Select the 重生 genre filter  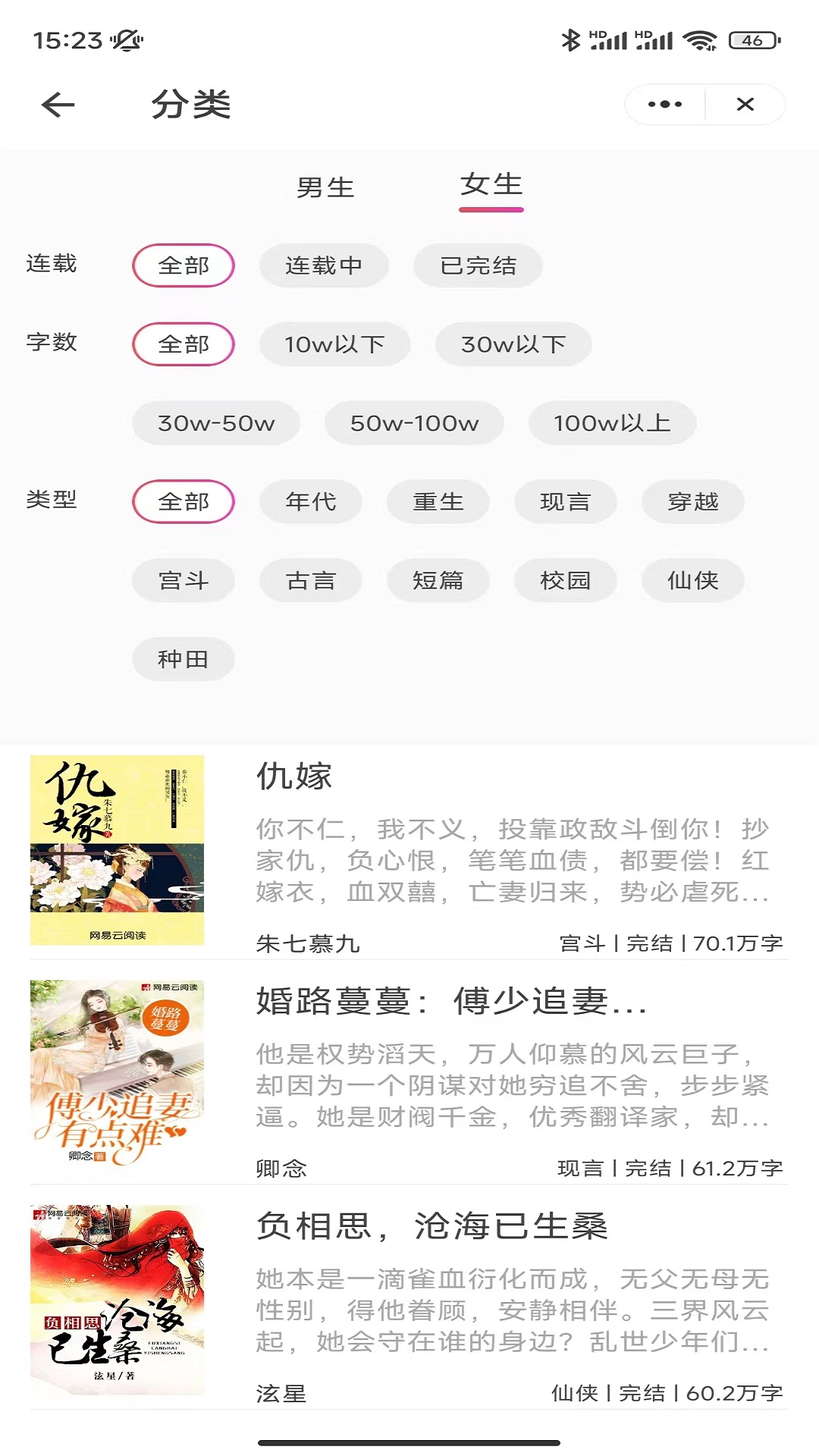coord(438,501)
